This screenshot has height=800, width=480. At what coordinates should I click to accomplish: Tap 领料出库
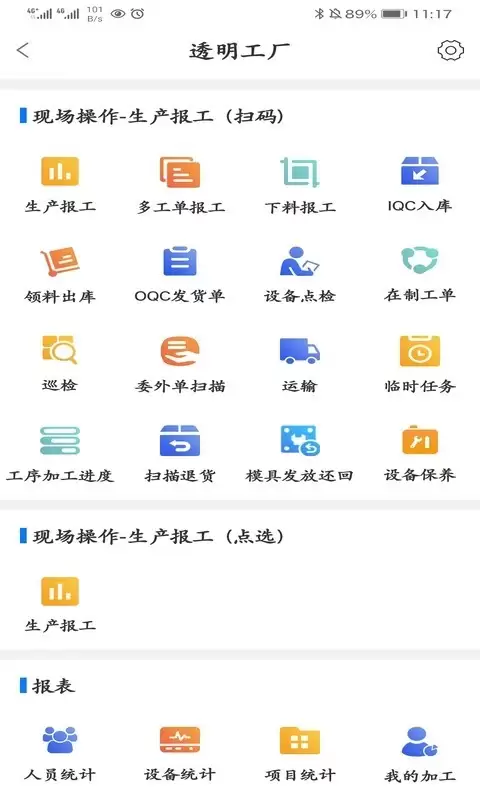coord(60,276)
